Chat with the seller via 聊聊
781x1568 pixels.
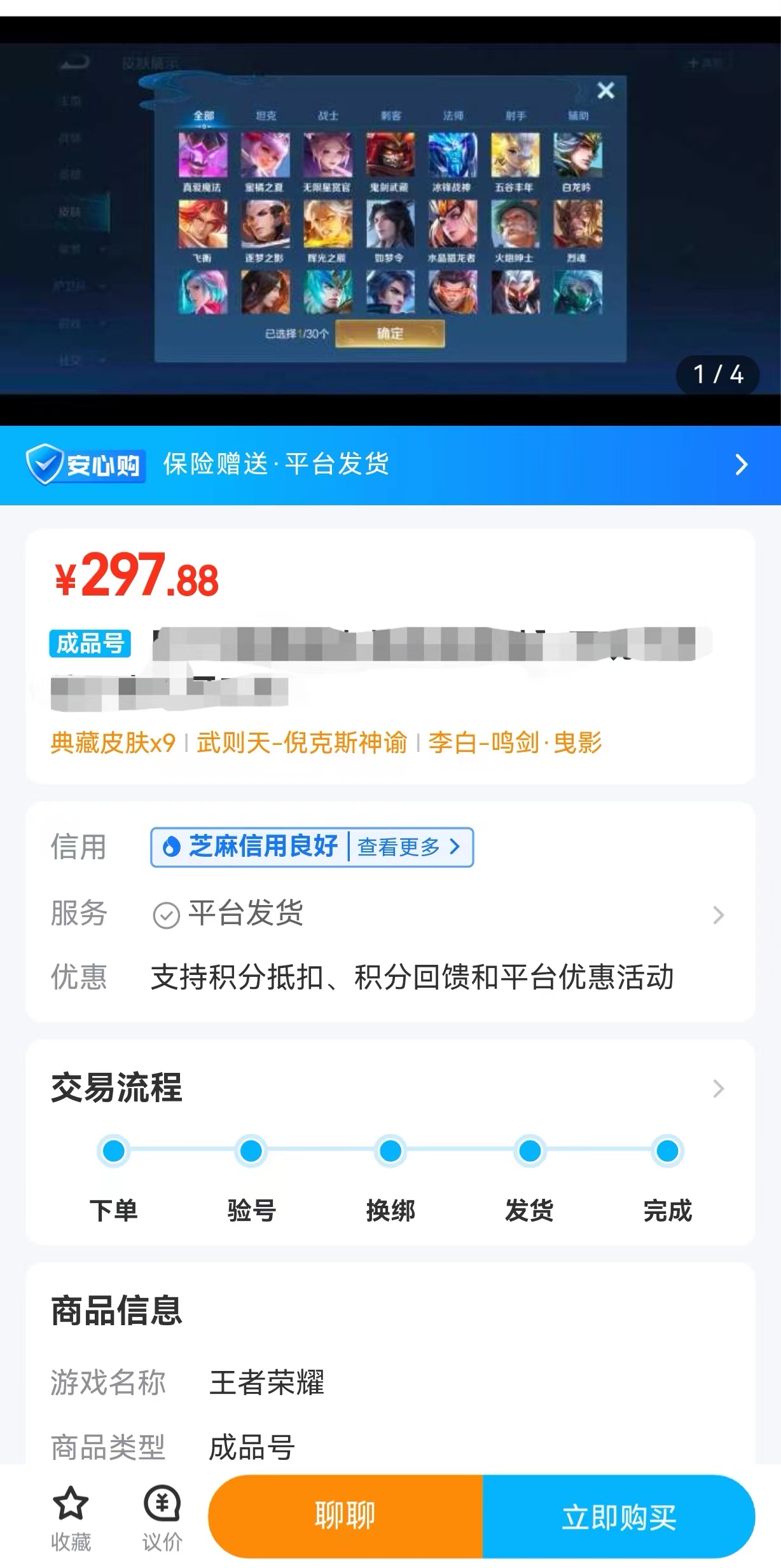(x=345, y=1516)
